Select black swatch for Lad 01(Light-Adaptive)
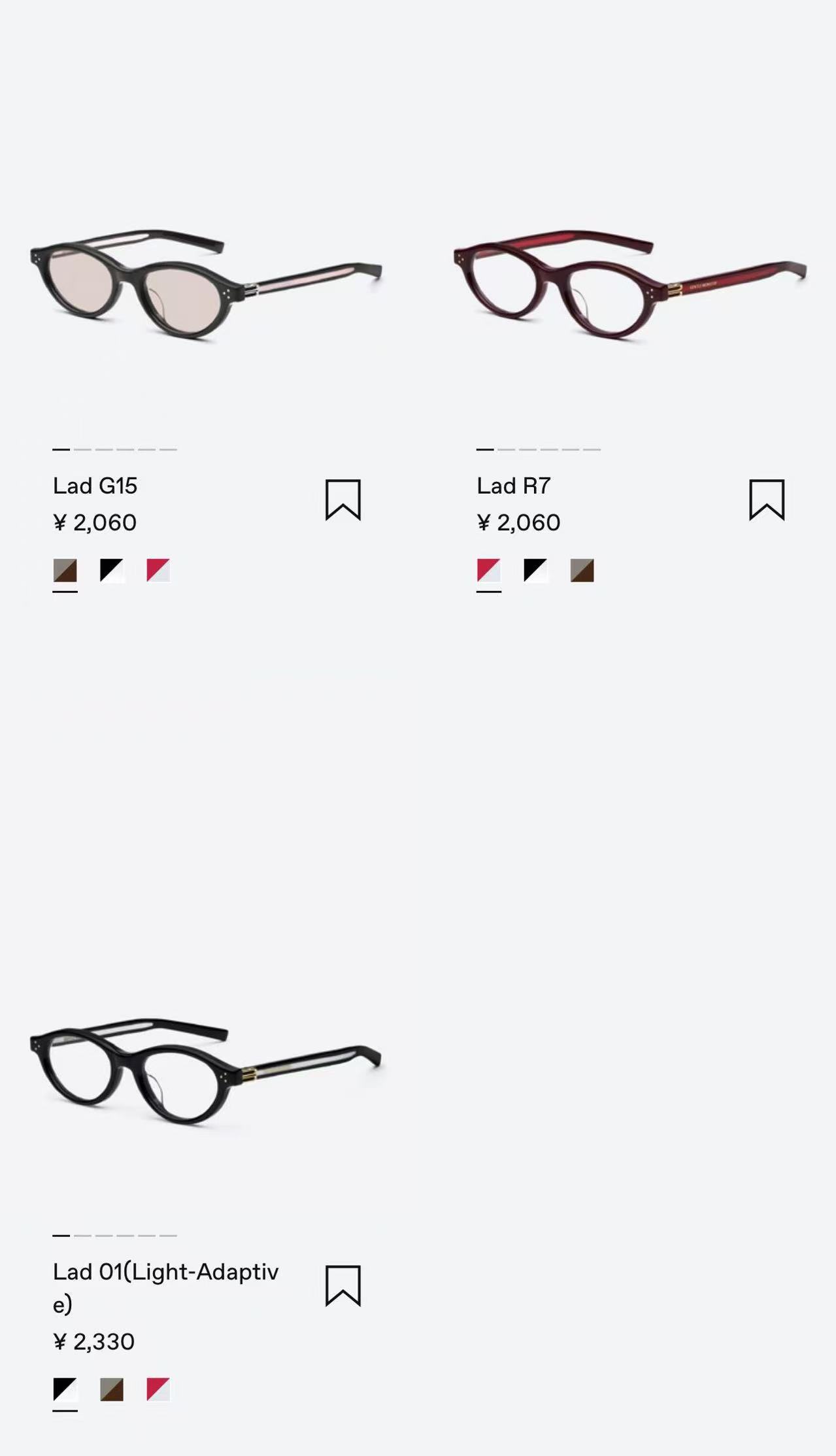The height and width of the screenshot is (1456, 836). click(x=65, y=1389)
